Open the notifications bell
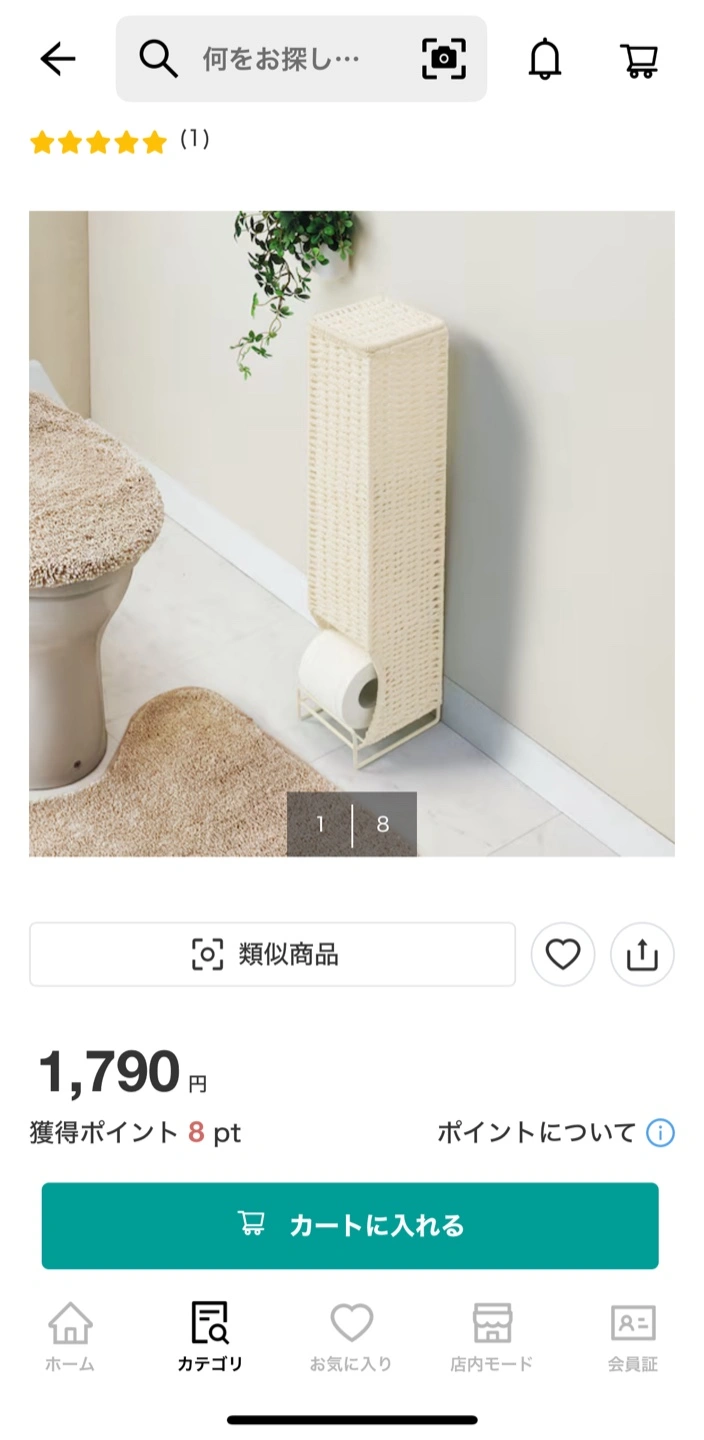This screenshot has width=704, height=1440. [x=545, y=60]
